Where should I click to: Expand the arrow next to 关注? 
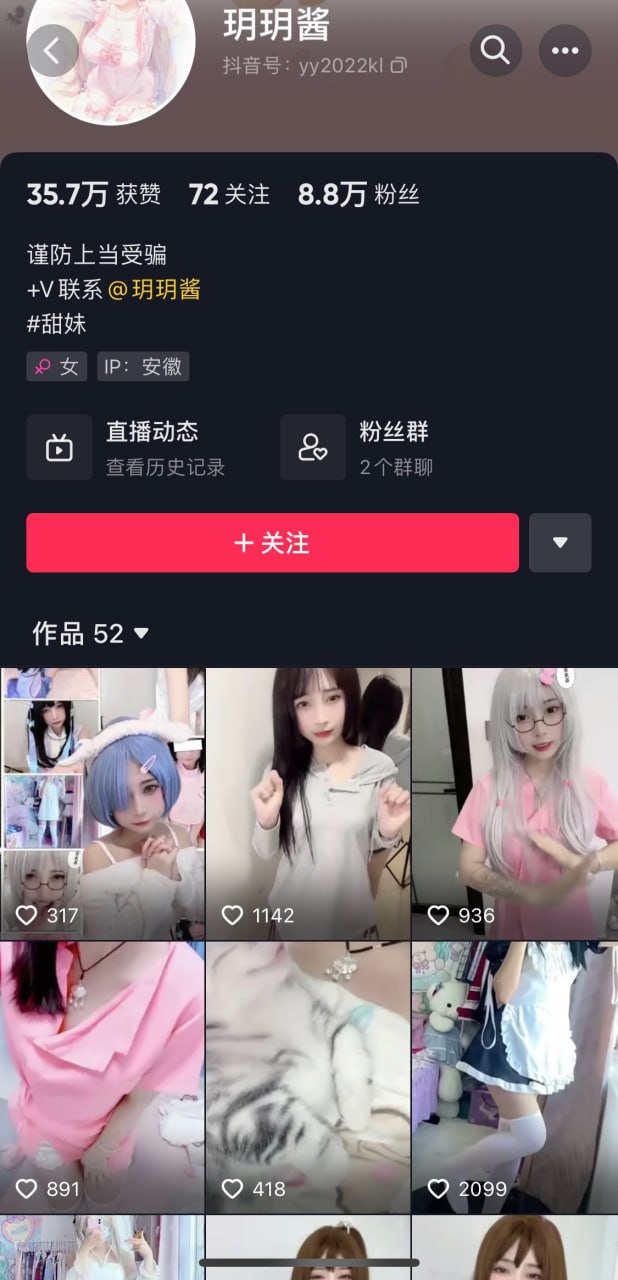click(x=560, y=543)
